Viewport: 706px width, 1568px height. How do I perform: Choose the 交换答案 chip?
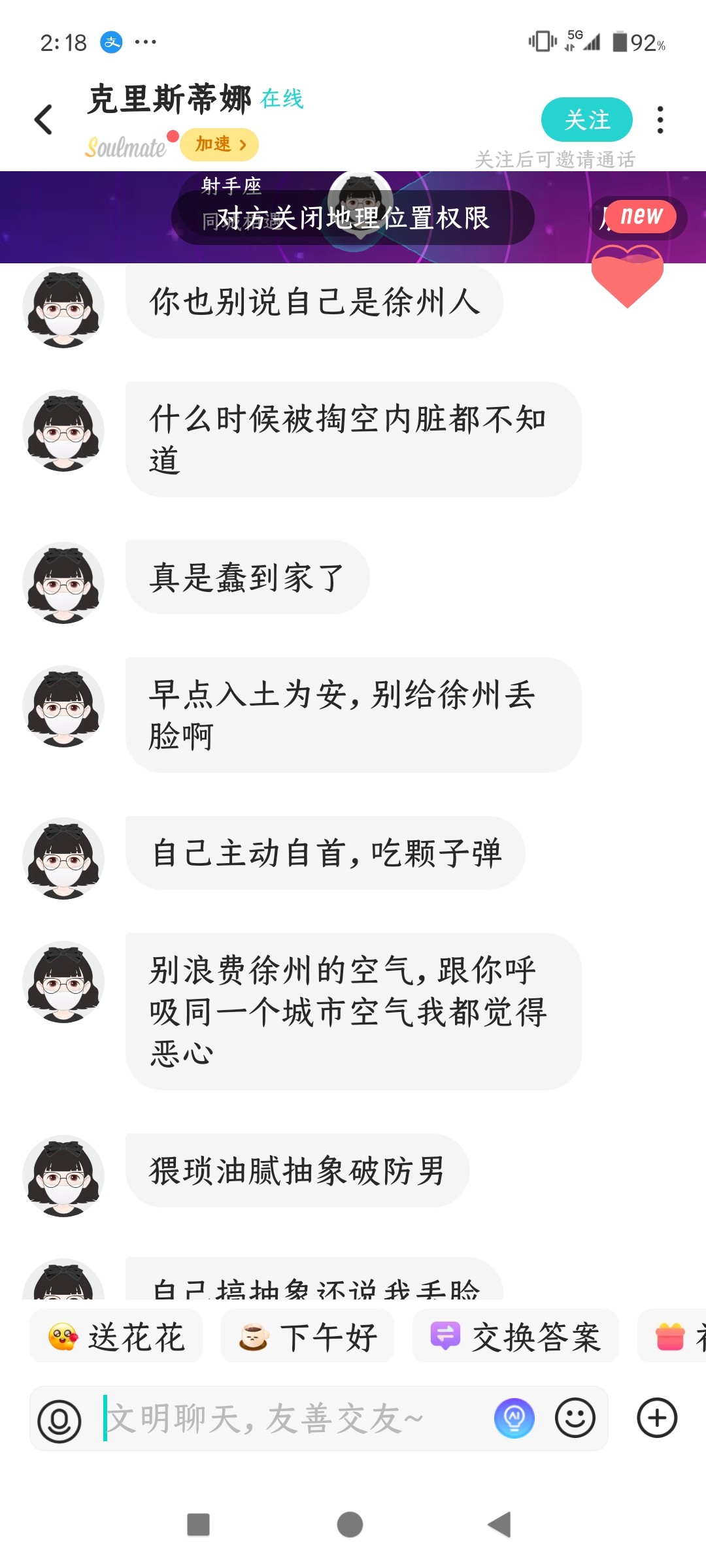click(x=515, y=1337)
